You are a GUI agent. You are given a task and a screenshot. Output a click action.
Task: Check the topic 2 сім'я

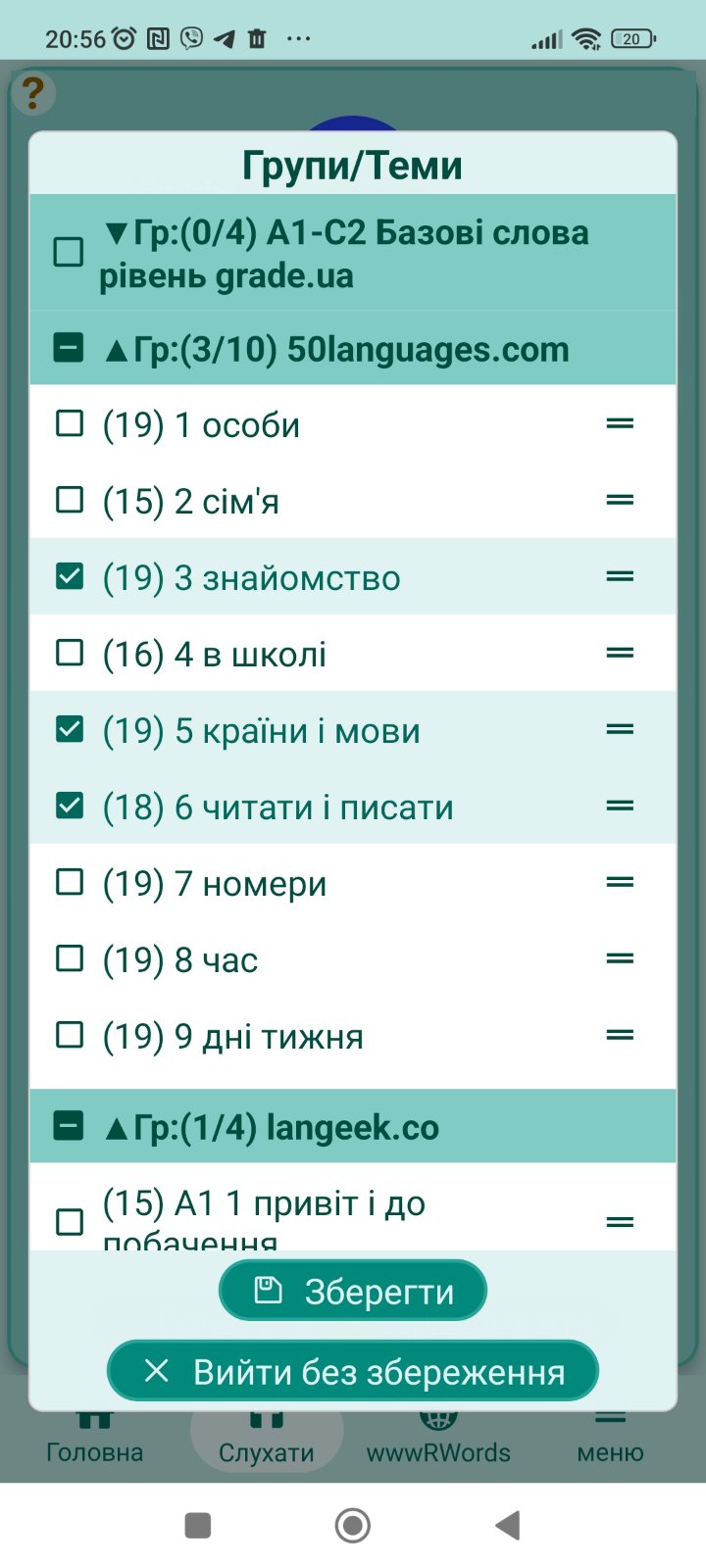(70, 500)
